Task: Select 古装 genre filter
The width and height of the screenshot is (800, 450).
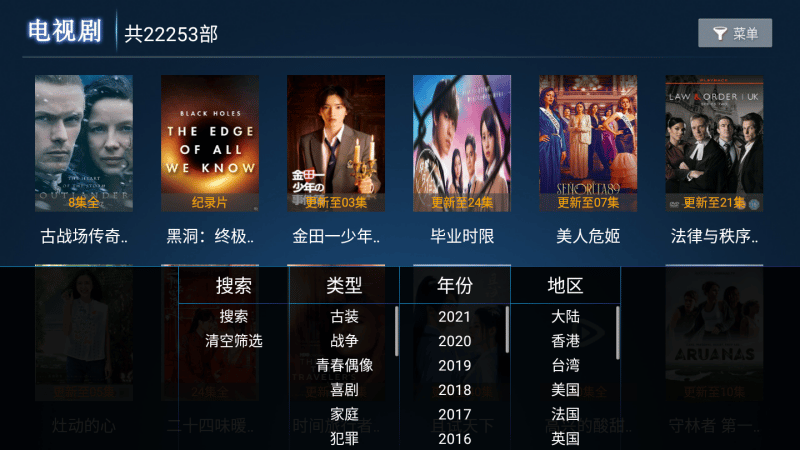Action: (x=344, y=317)
